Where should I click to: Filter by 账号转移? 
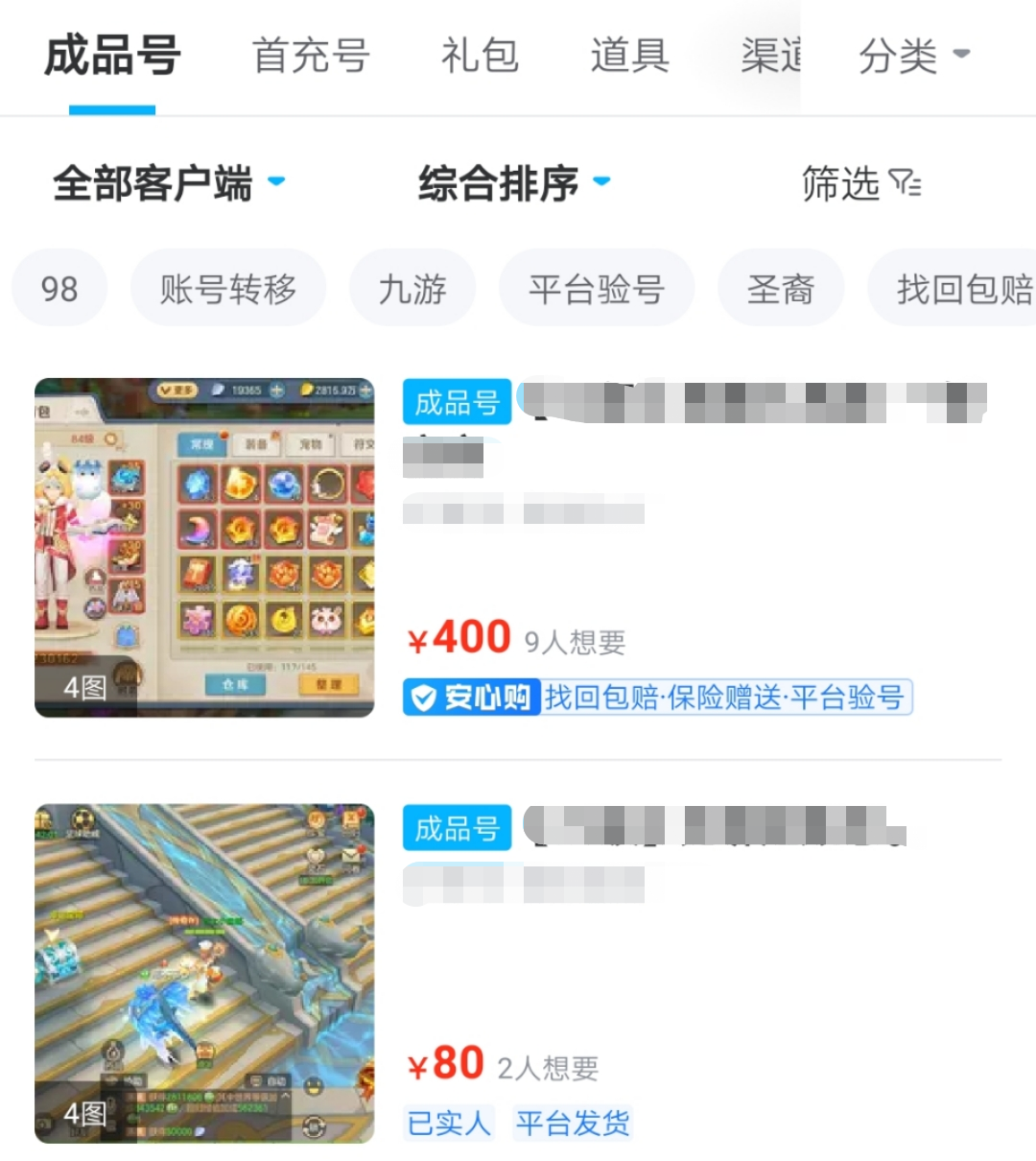[x=228, y=288]
